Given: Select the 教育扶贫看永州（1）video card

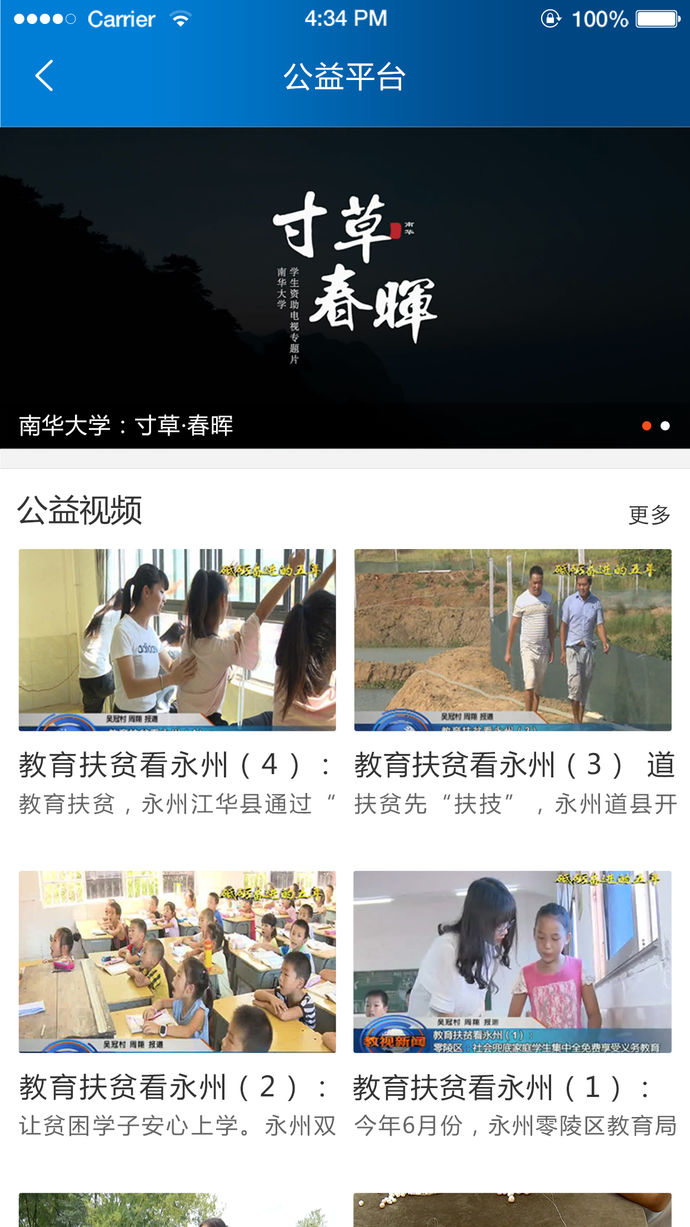Looking at the screenshot, I should click(512, 961).
